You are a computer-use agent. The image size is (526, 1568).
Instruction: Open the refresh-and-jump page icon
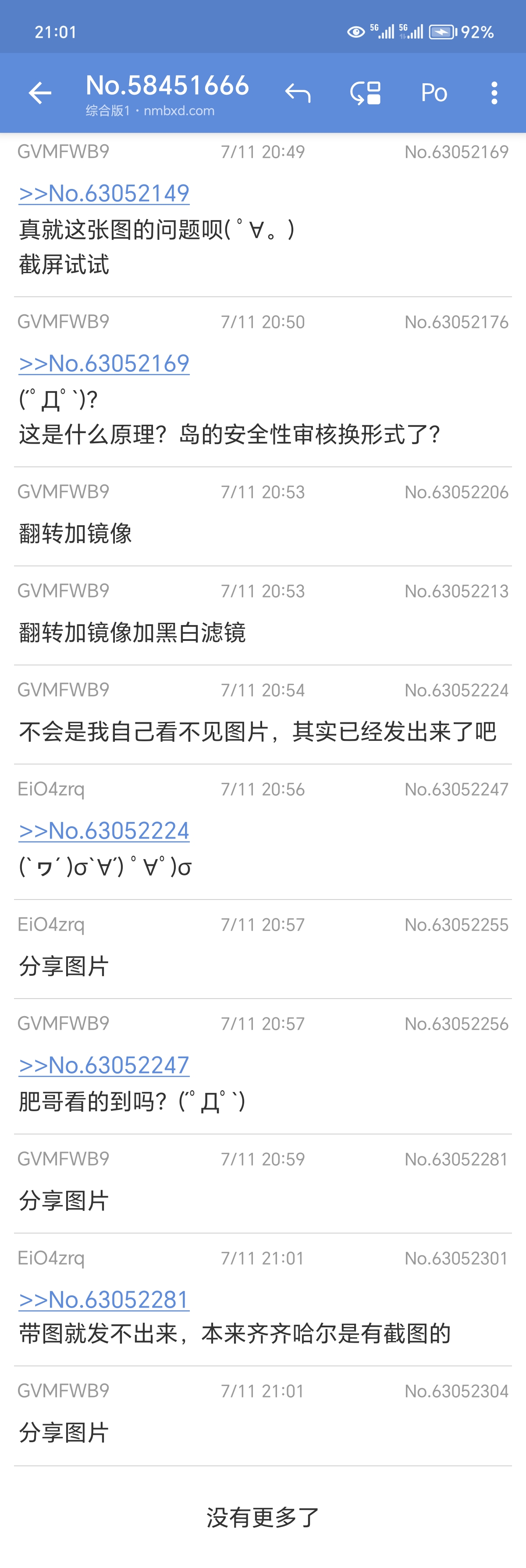tap(365, 93)
